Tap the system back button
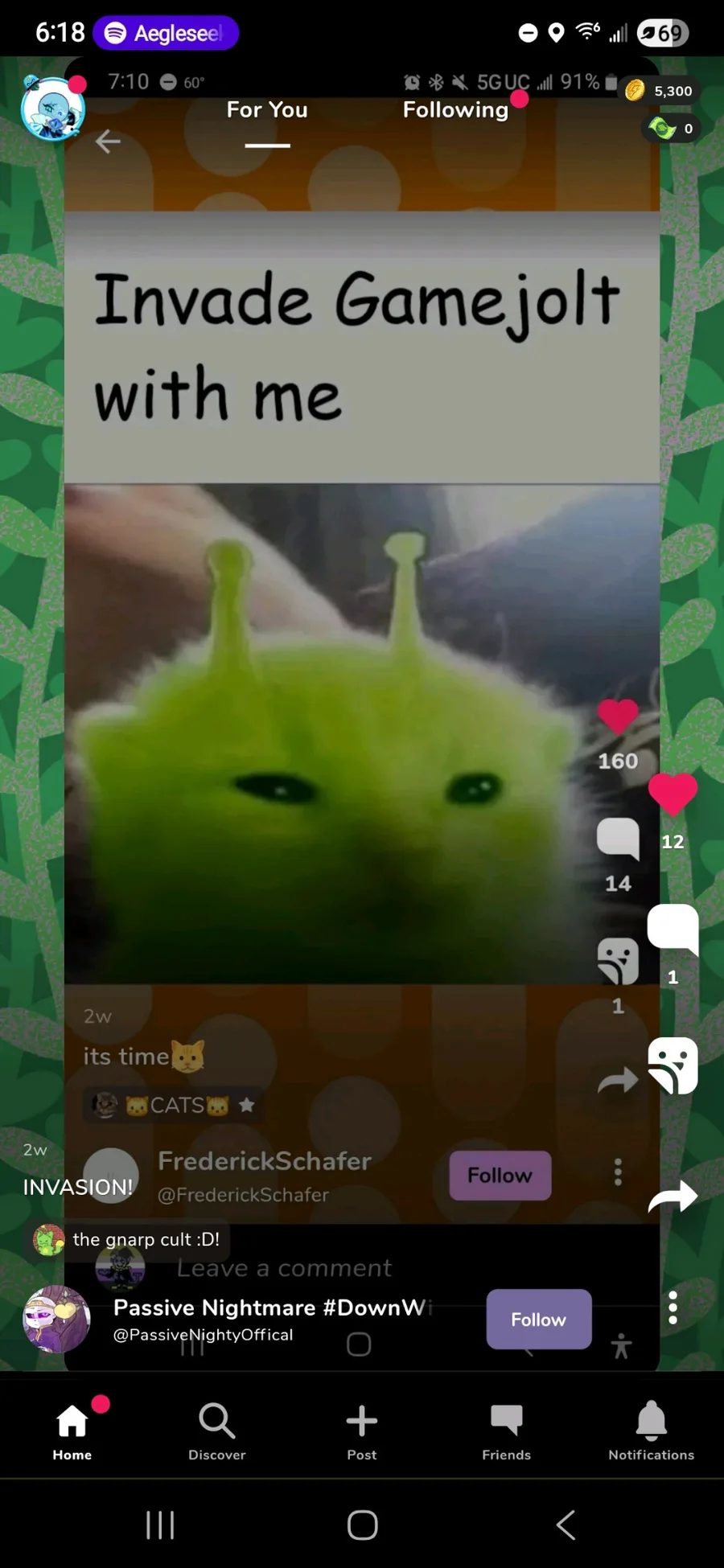 pos(566,1525)
